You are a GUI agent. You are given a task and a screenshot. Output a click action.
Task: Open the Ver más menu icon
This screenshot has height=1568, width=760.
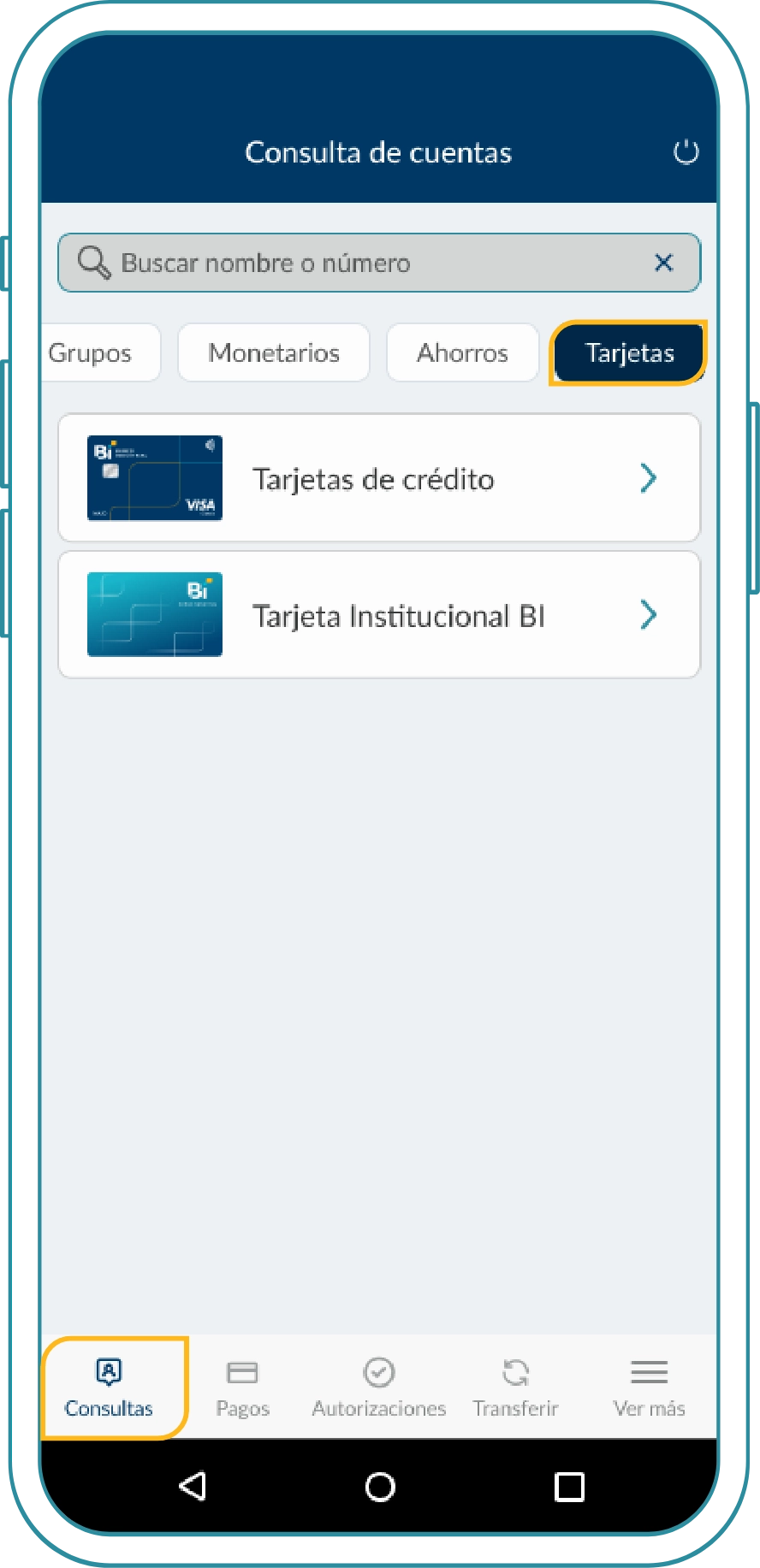pyautogui.click(x=649, y=1370)
